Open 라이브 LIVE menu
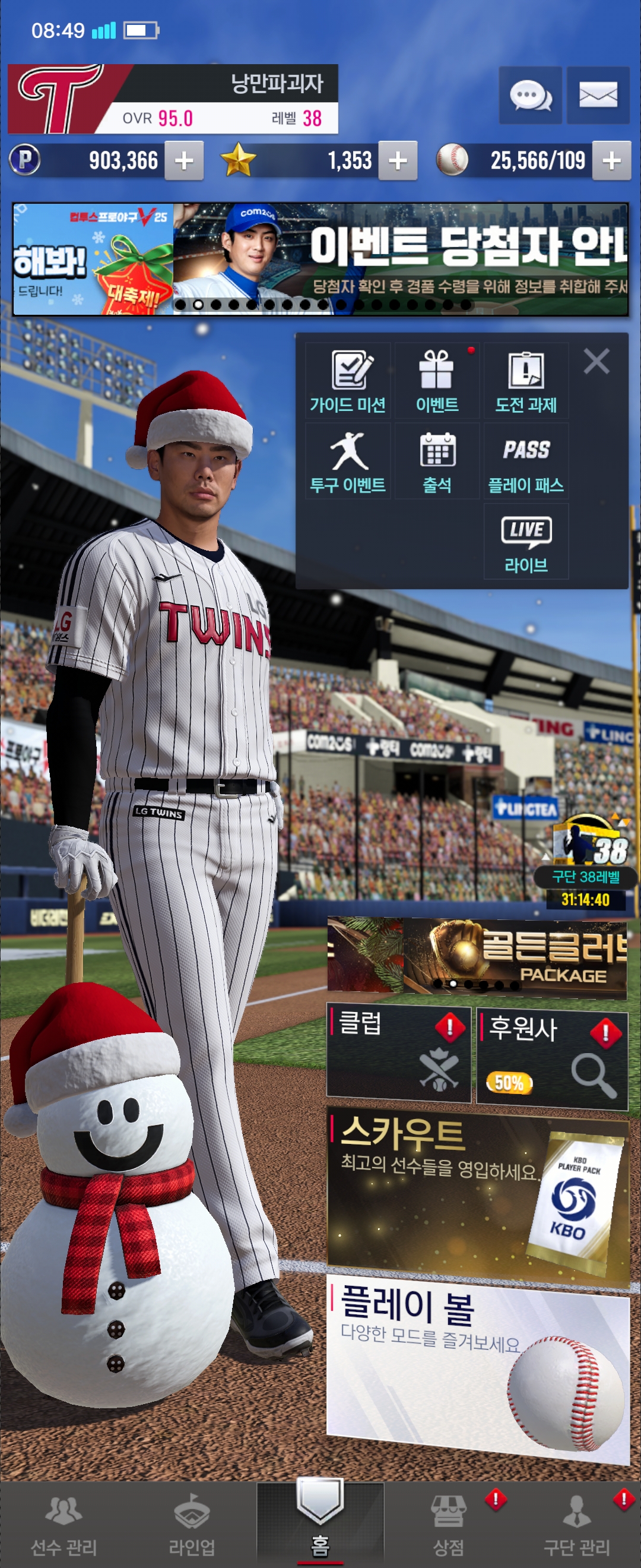The height and width of the screenshot is (1568, 641). (526, 542)
